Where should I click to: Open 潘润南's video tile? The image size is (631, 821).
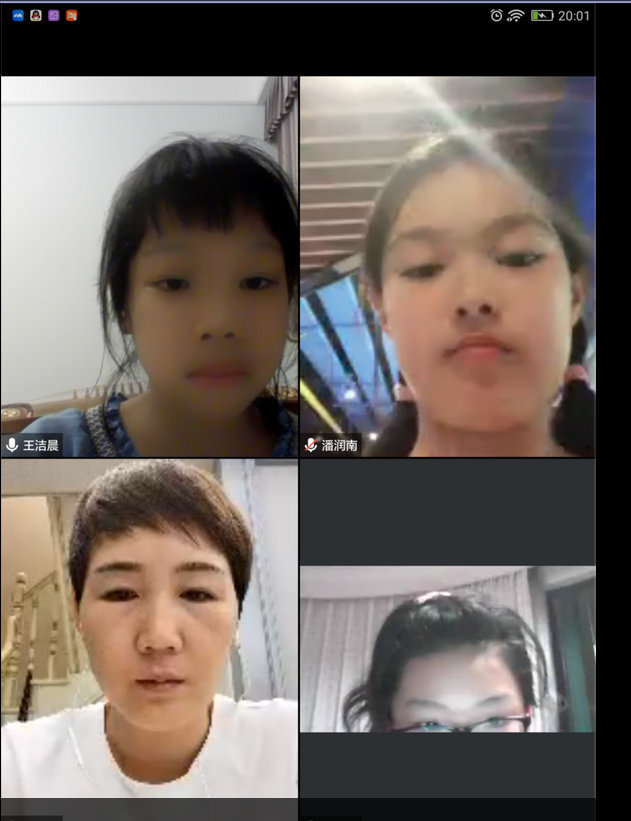click(x=447, y=266)
